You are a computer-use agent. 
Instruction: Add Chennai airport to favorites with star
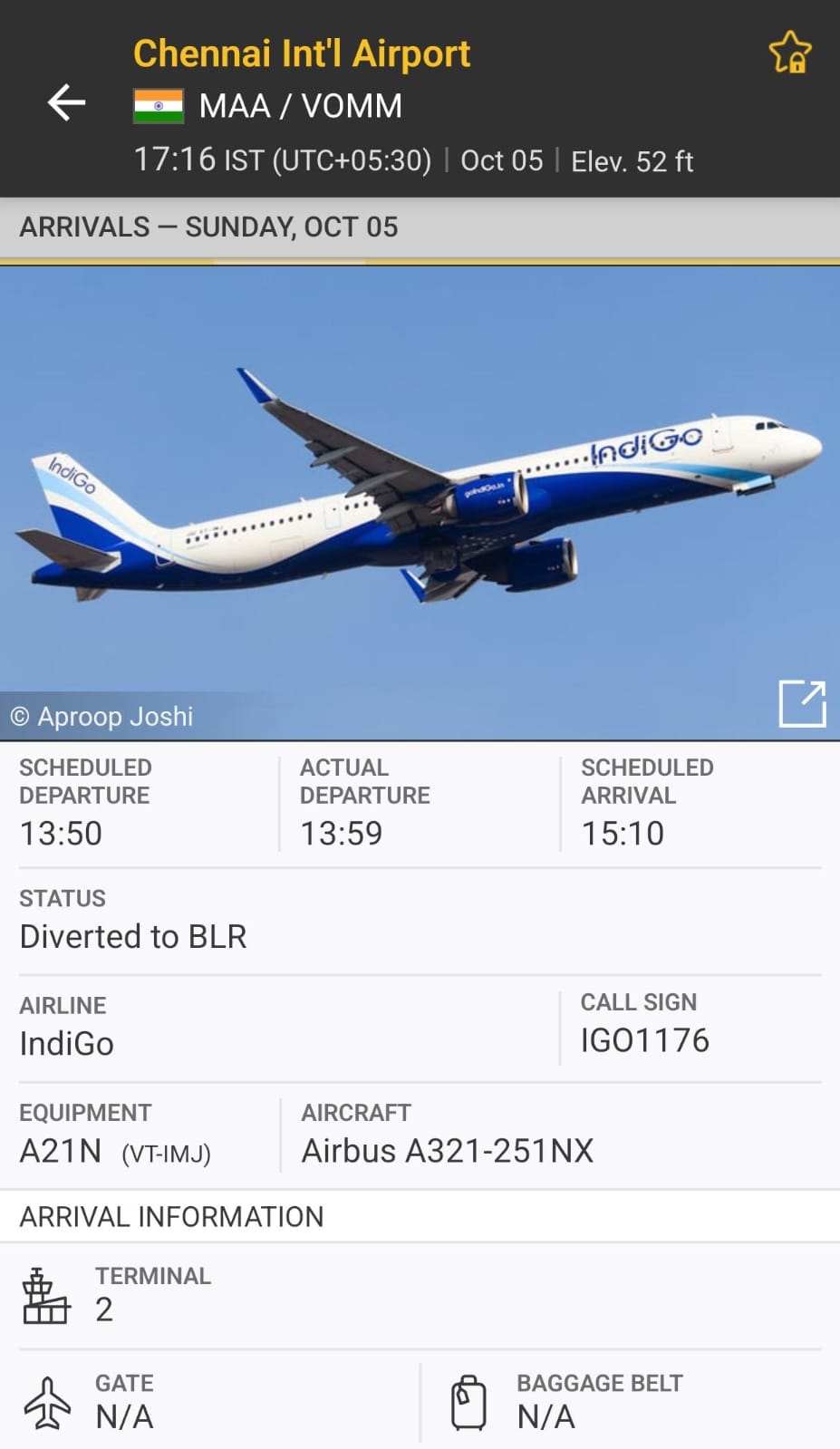click(x=789, y=53)
